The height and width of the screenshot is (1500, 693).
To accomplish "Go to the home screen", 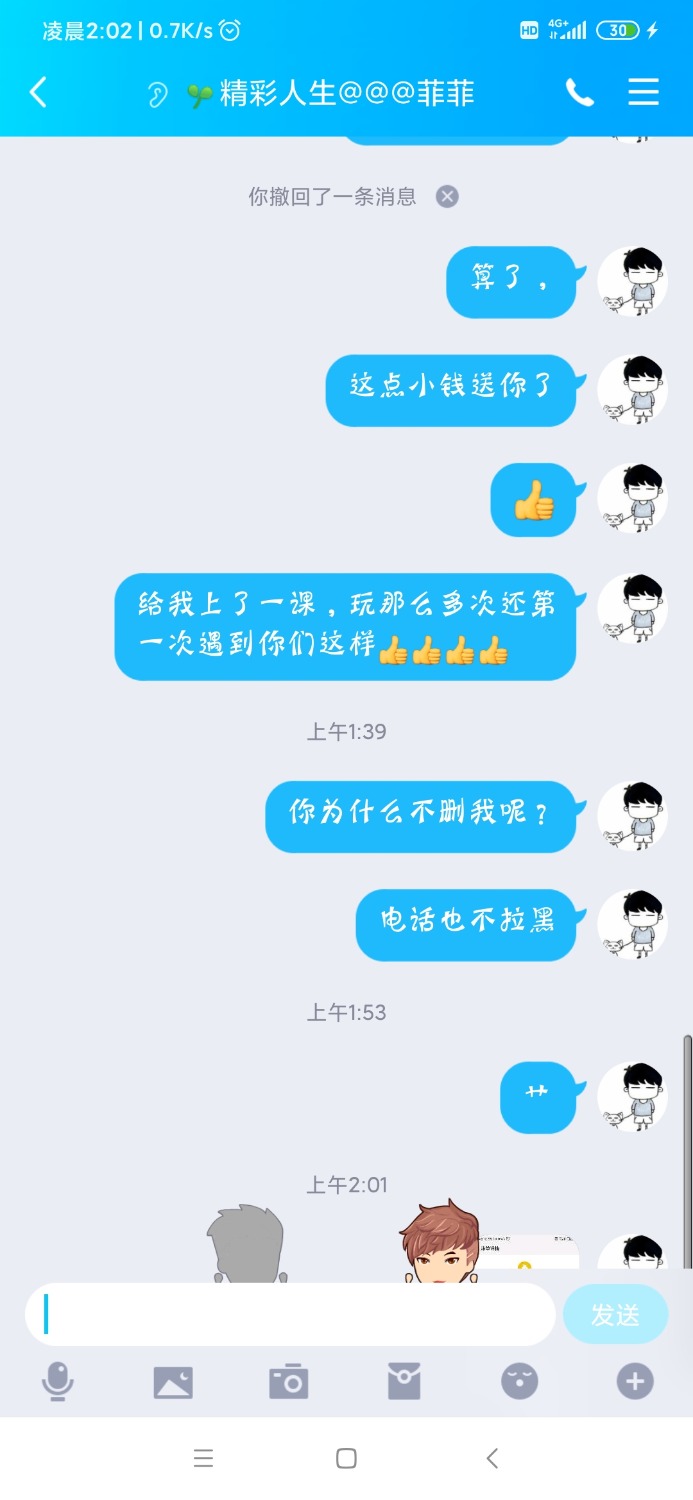I will point(346,1458).
